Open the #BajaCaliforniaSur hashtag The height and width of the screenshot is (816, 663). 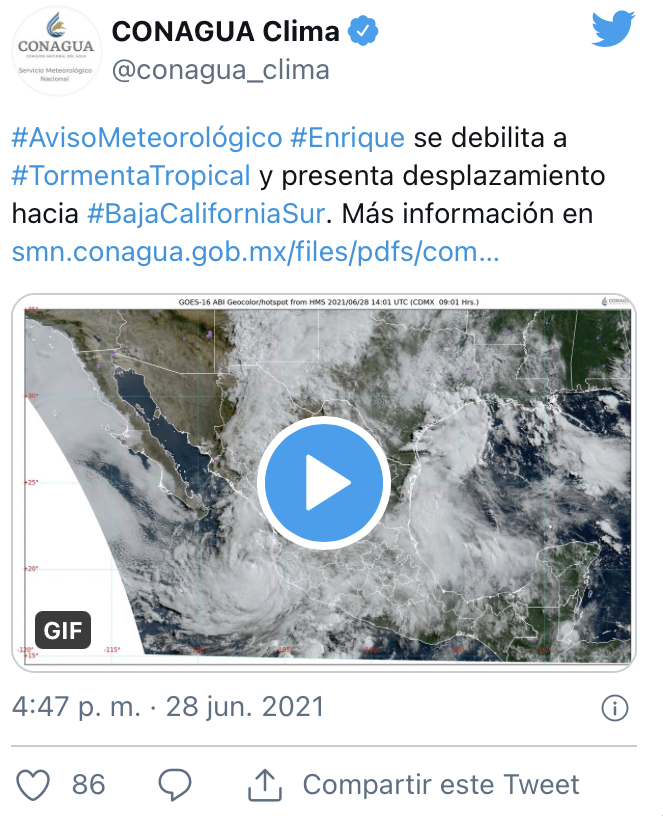click(x=206, y=214)
